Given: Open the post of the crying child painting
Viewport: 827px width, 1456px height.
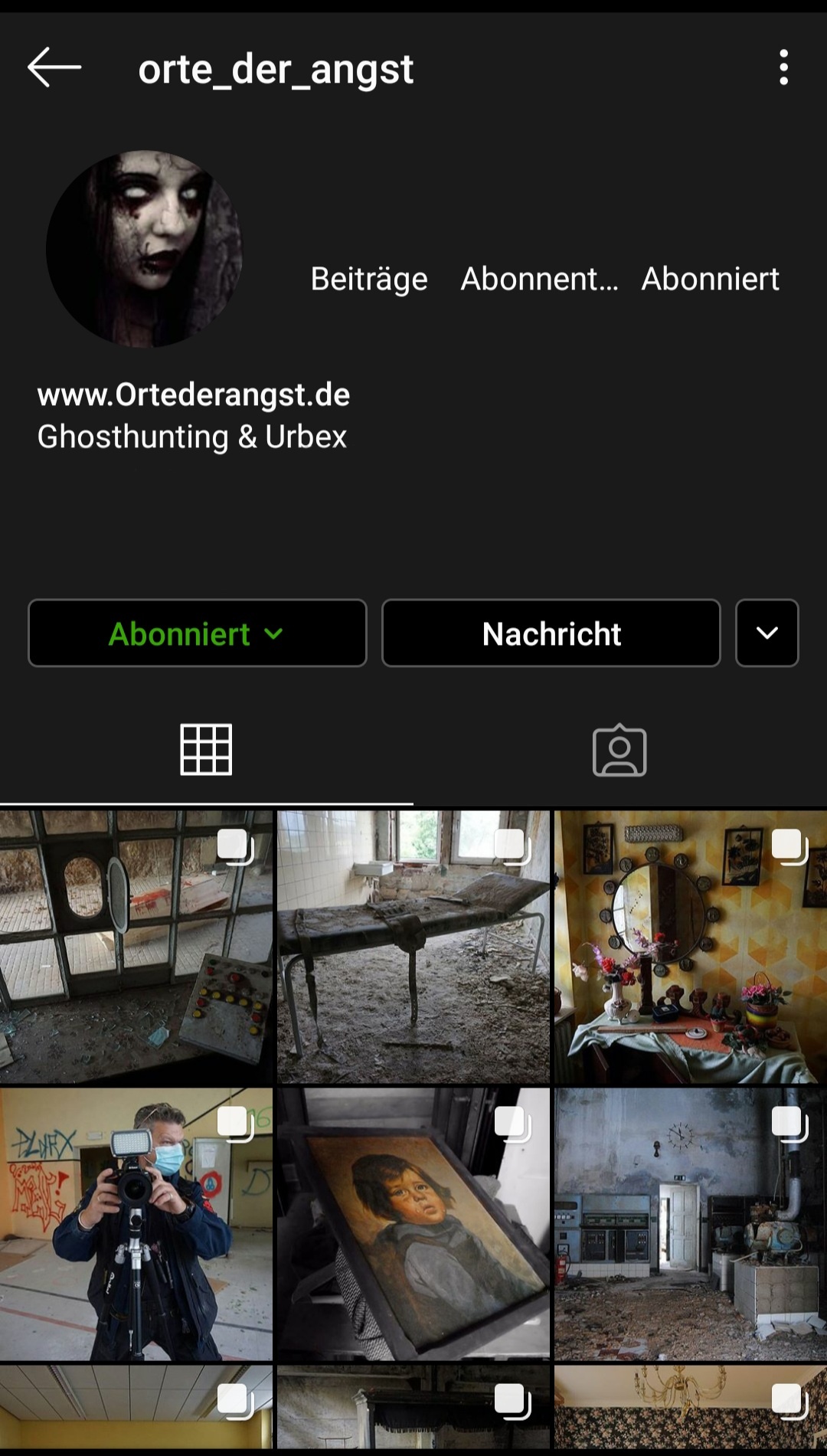Looking at the screenshot, I should [x=413, y=1224].
